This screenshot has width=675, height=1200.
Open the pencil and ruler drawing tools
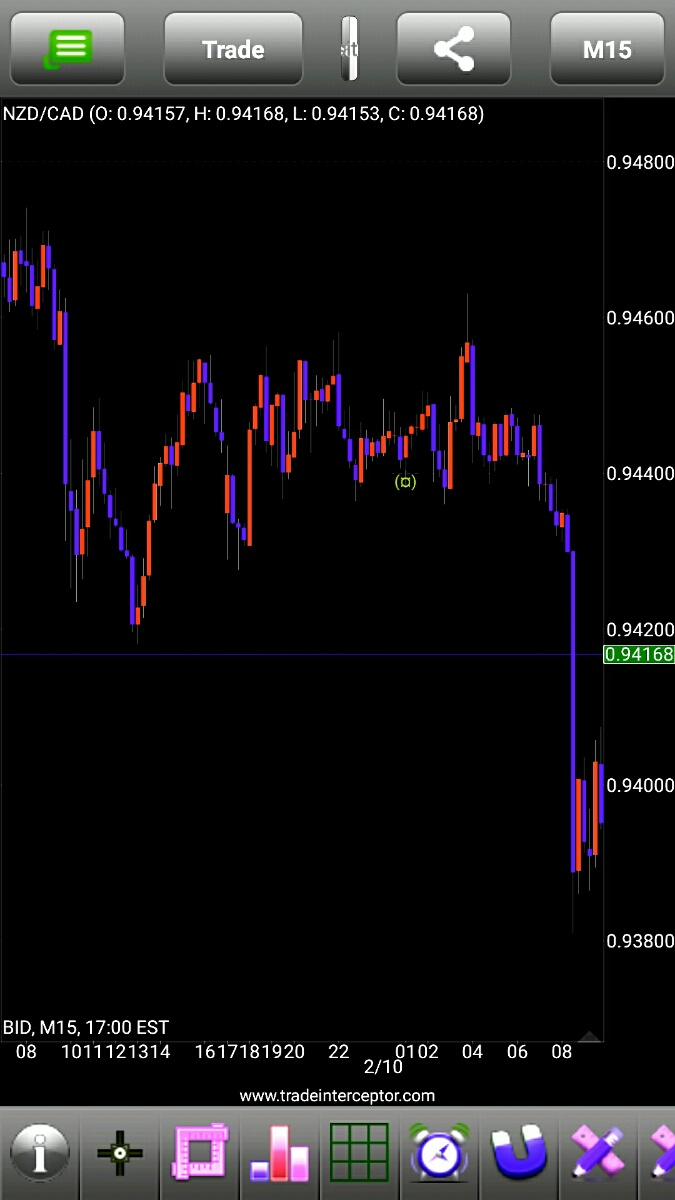click(x=598, y=1153)
